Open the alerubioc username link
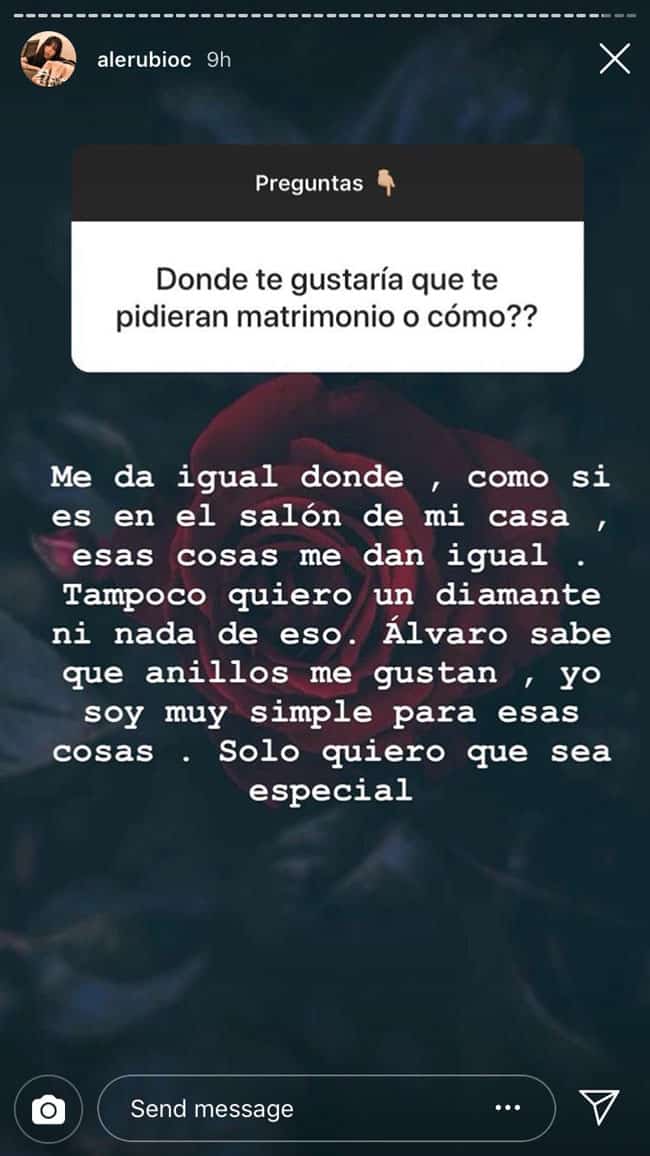The height and width of the screenshot is (1156, 650). tap(144, 60)
